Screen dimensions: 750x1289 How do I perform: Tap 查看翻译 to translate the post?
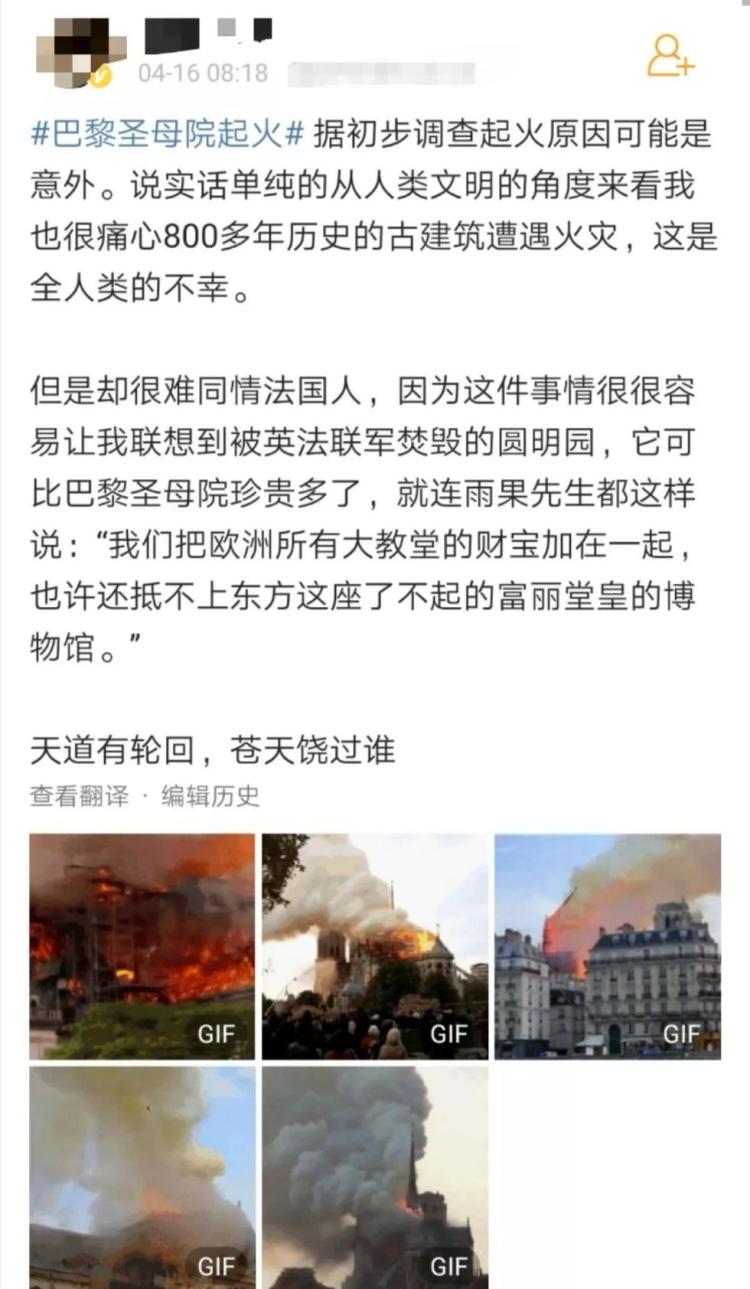(79, 796)
